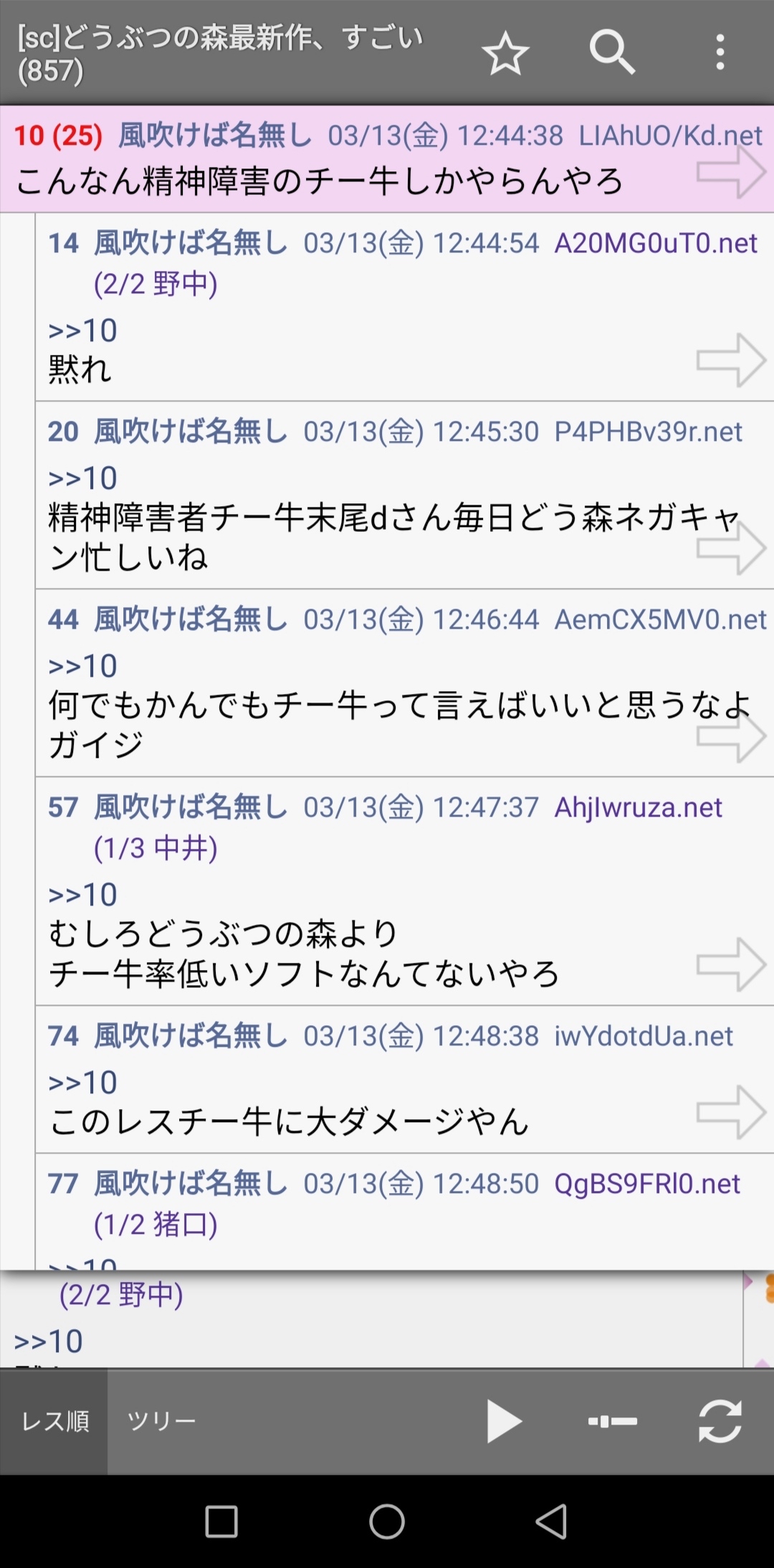Image resolution: width=774 pixels, height=1568 pixels.
Task: Tap the arrow beside post 44
Action: point(731,736)
